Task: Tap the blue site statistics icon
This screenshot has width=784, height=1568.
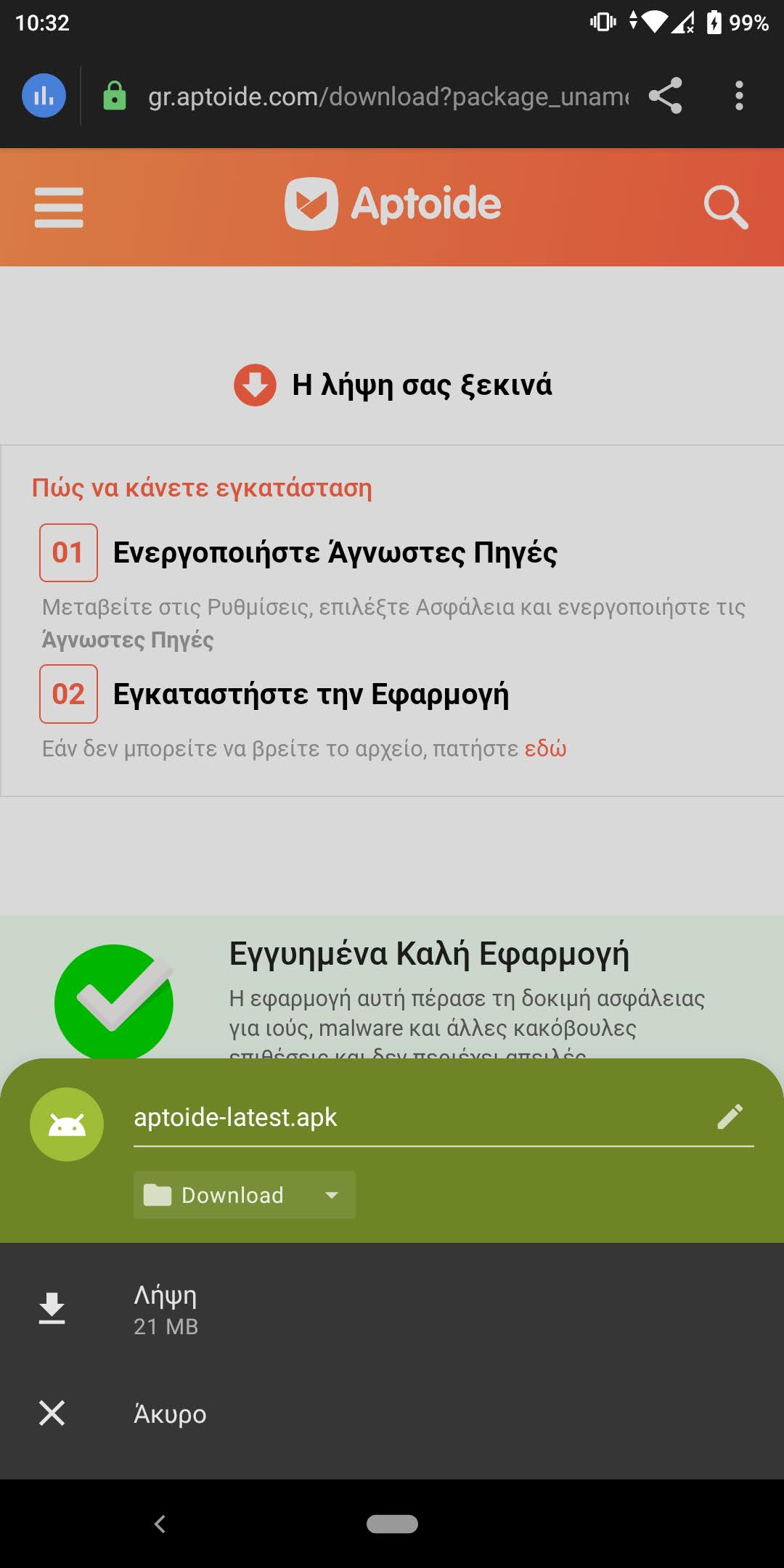Action: (43, 95)
